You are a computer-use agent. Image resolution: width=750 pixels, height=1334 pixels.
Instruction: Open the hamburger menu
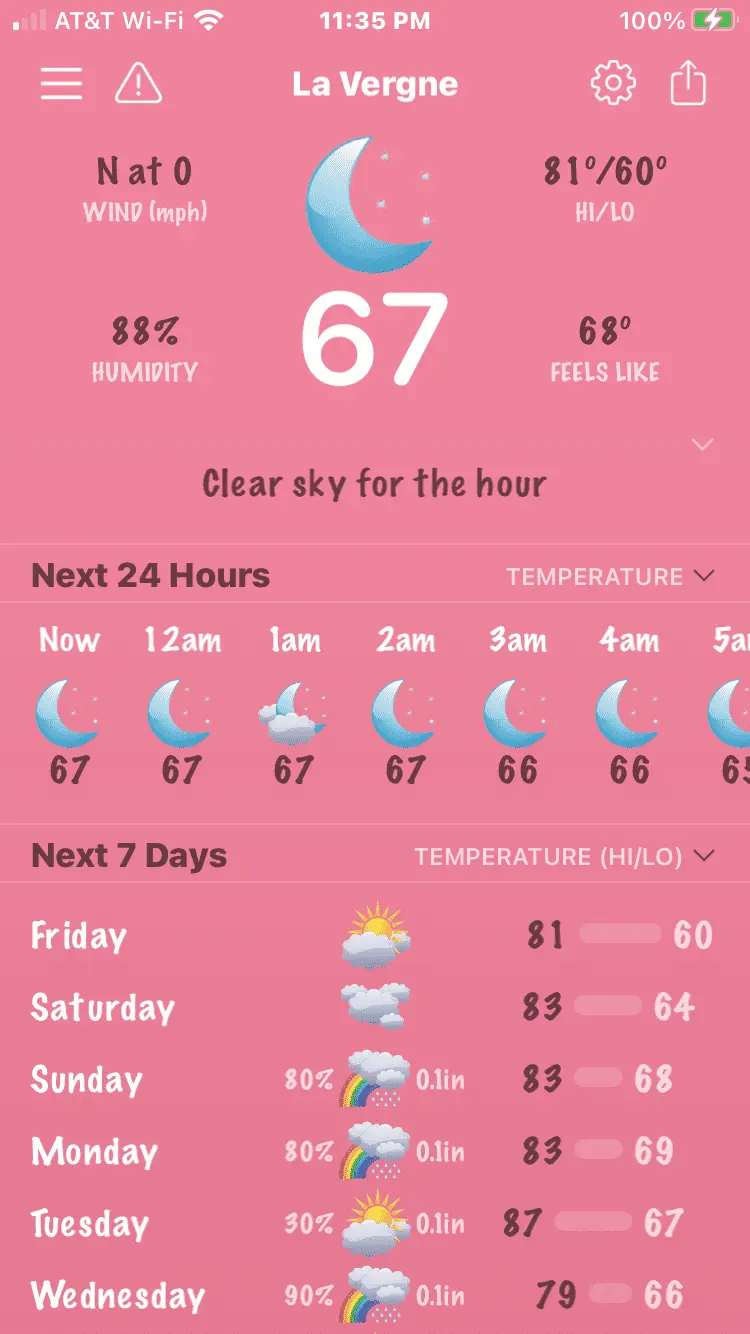61,84
